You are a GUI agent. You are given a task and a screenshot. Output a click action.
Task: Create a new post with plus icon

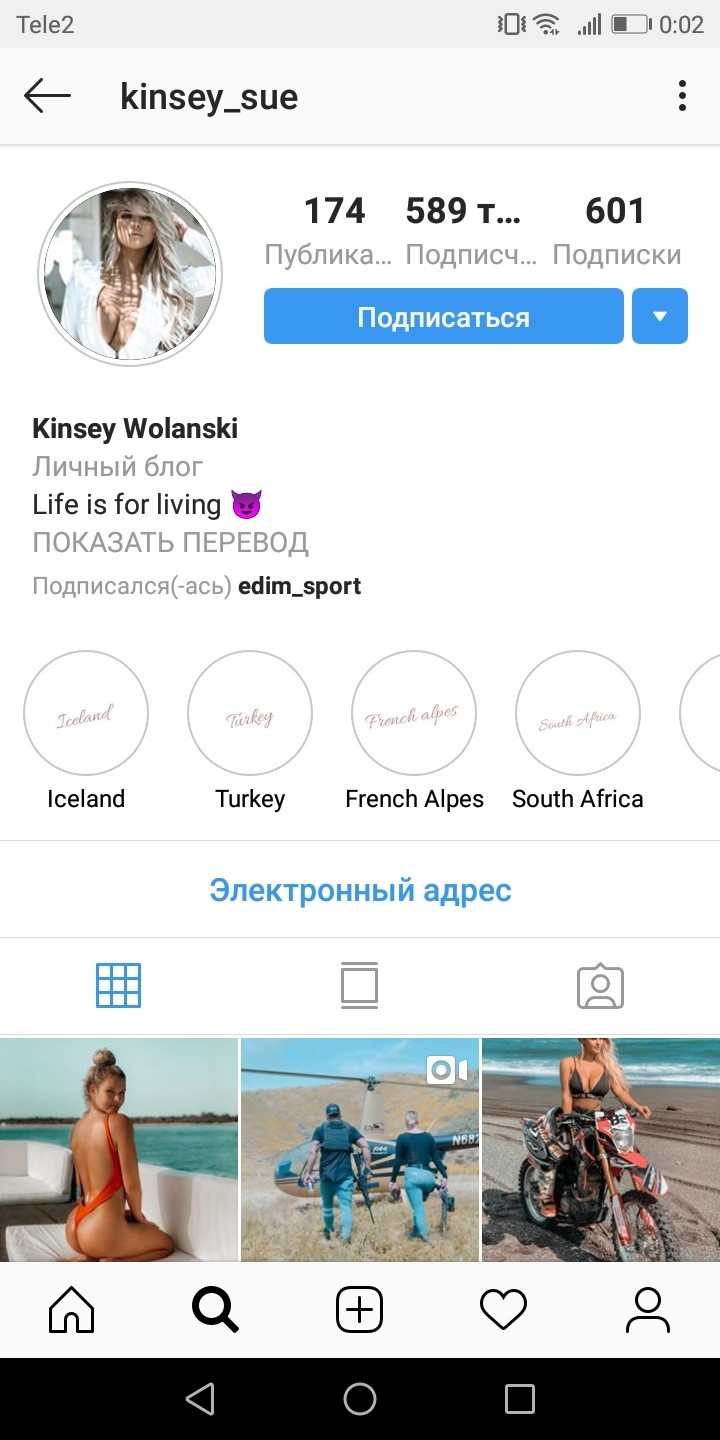359,1310
